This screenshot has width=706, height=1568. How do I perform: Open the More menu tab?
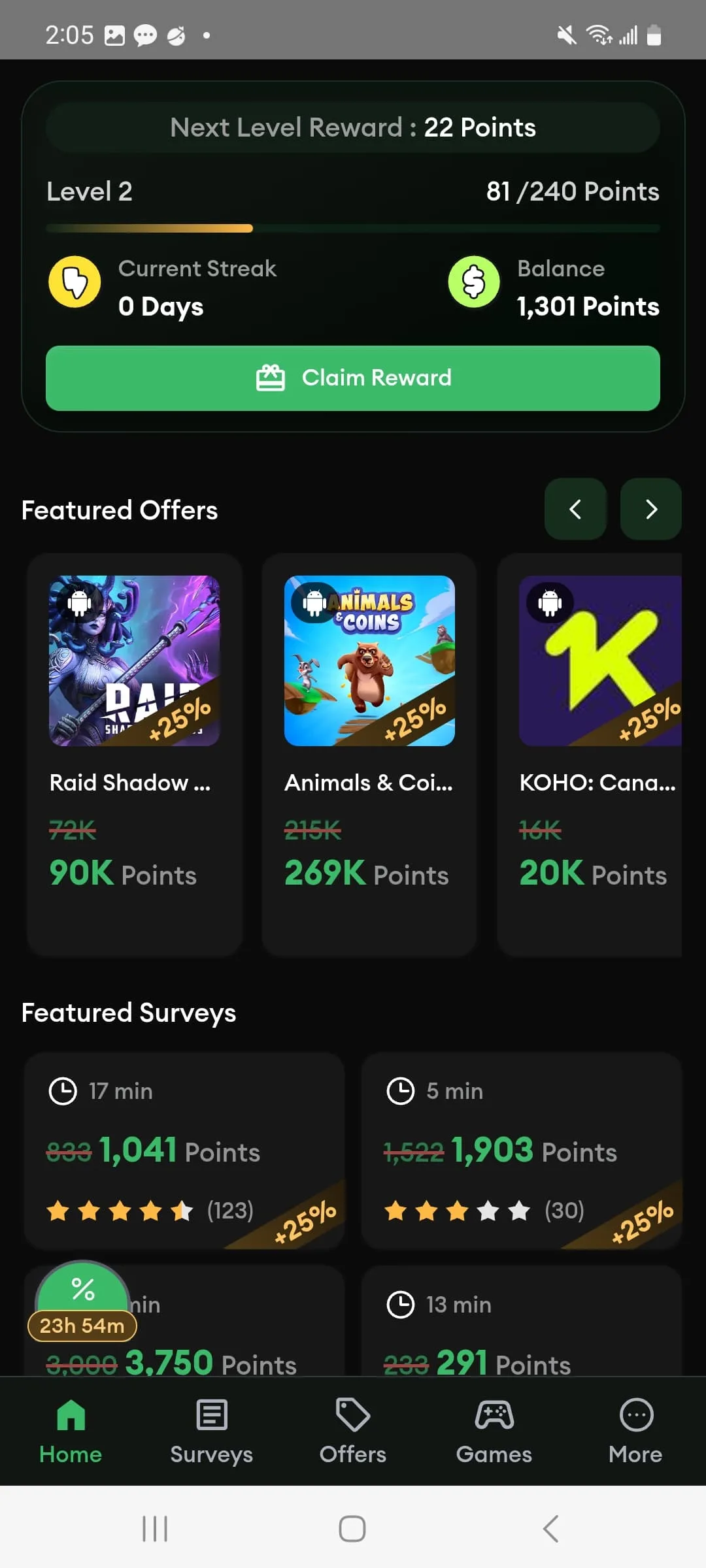click(x=635, y=1431)
